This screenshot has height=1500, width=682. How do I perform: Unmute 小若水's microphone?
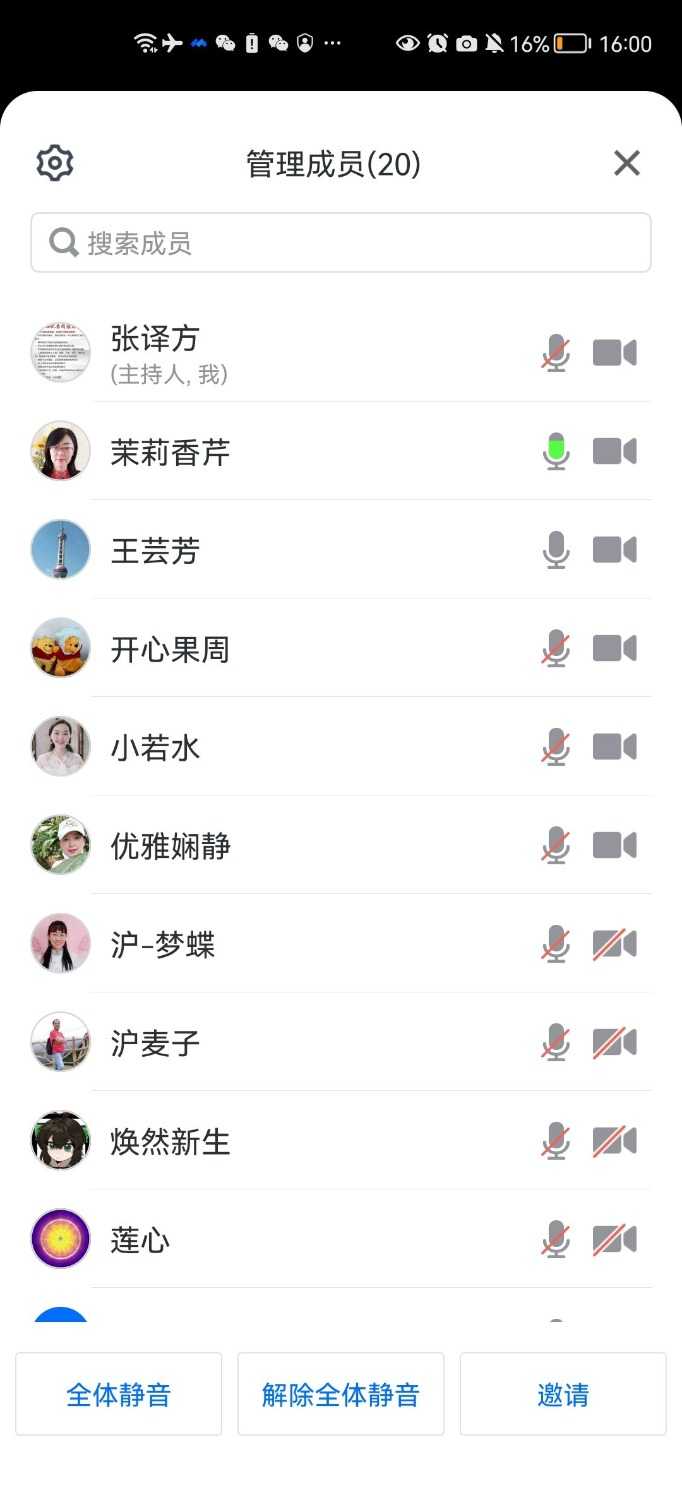pos(556,748)
